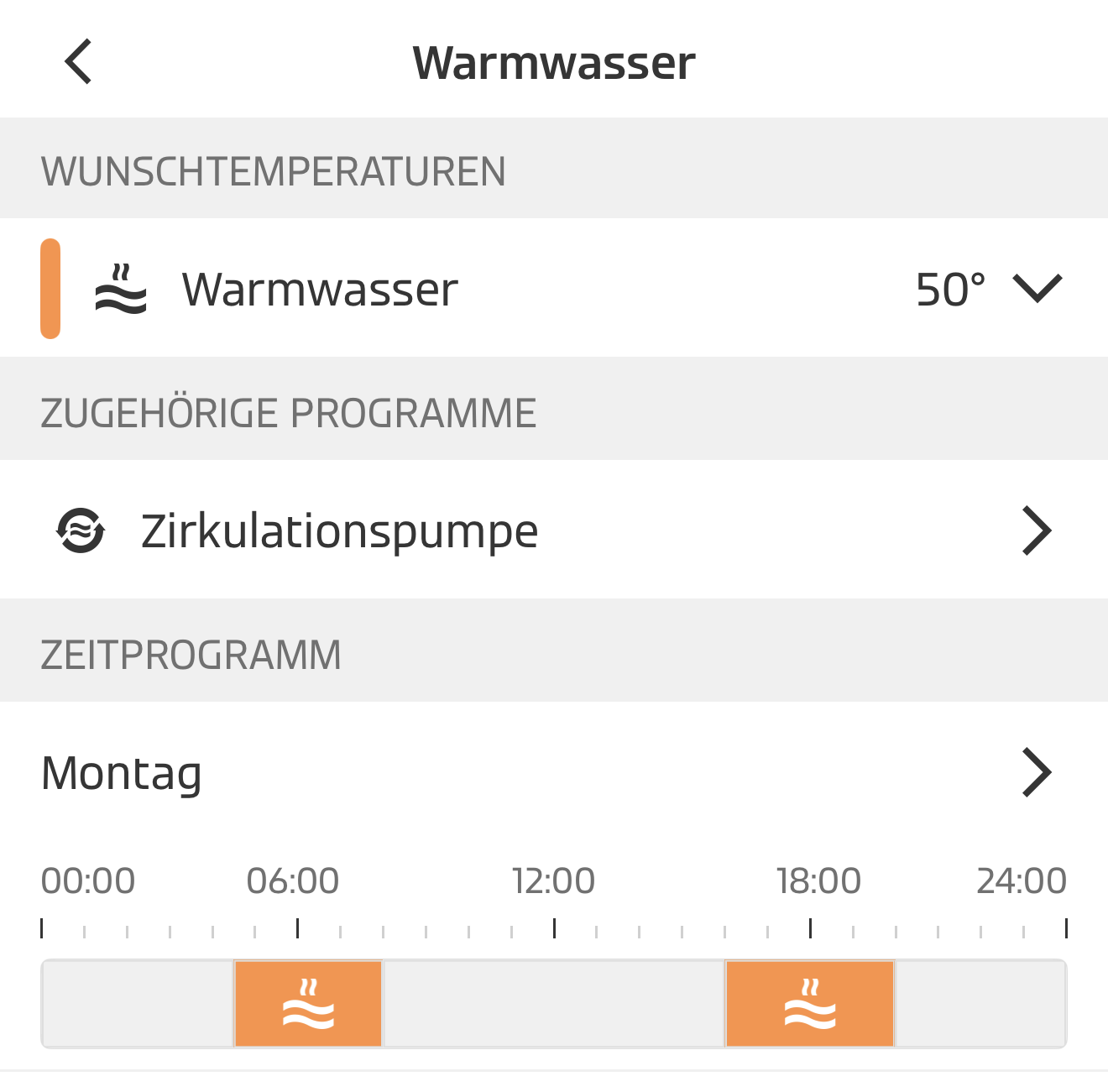Select the morning hot water time block
1108x1092 pixels.
pyautogui.click(x=308, y=1004)
